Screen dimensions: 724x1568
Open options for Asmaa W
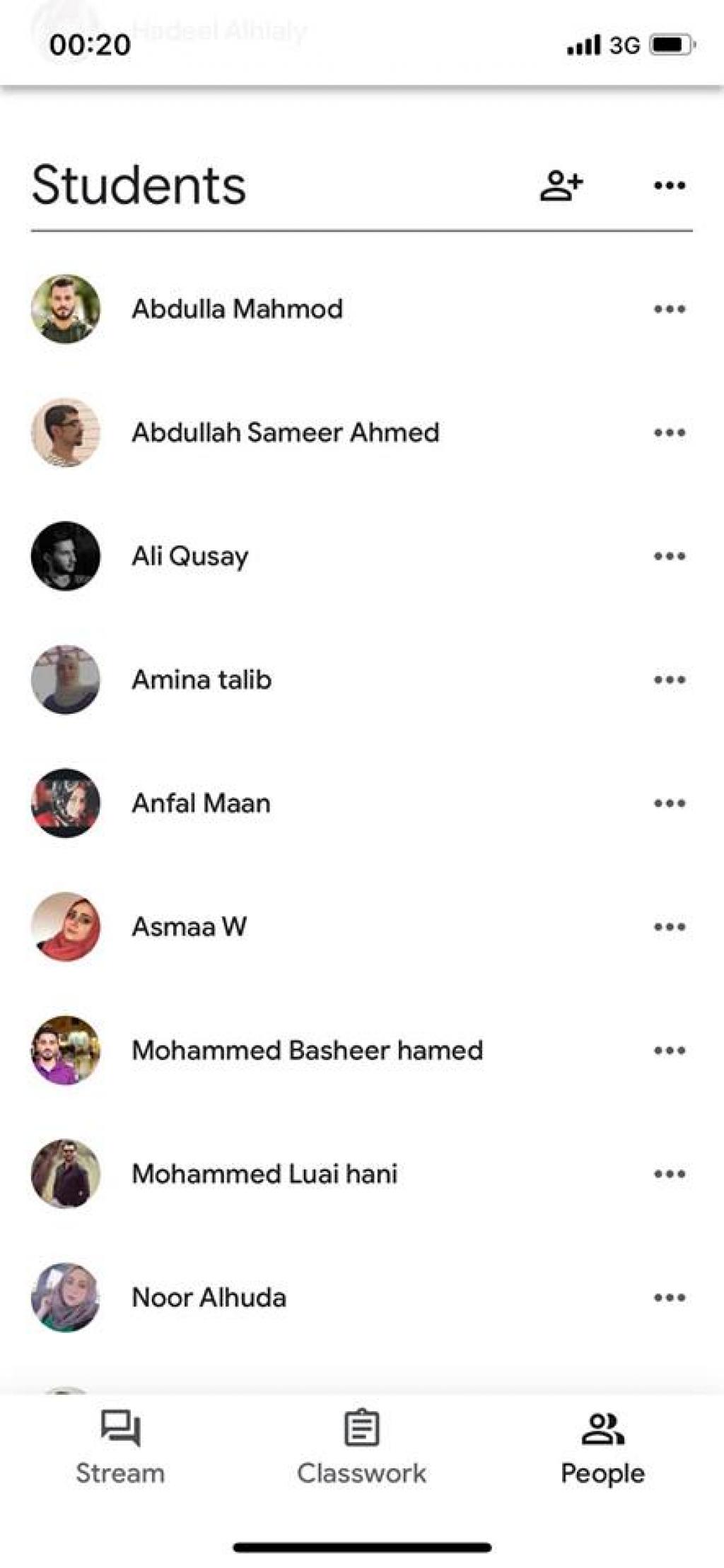click(x=669, y=927)
